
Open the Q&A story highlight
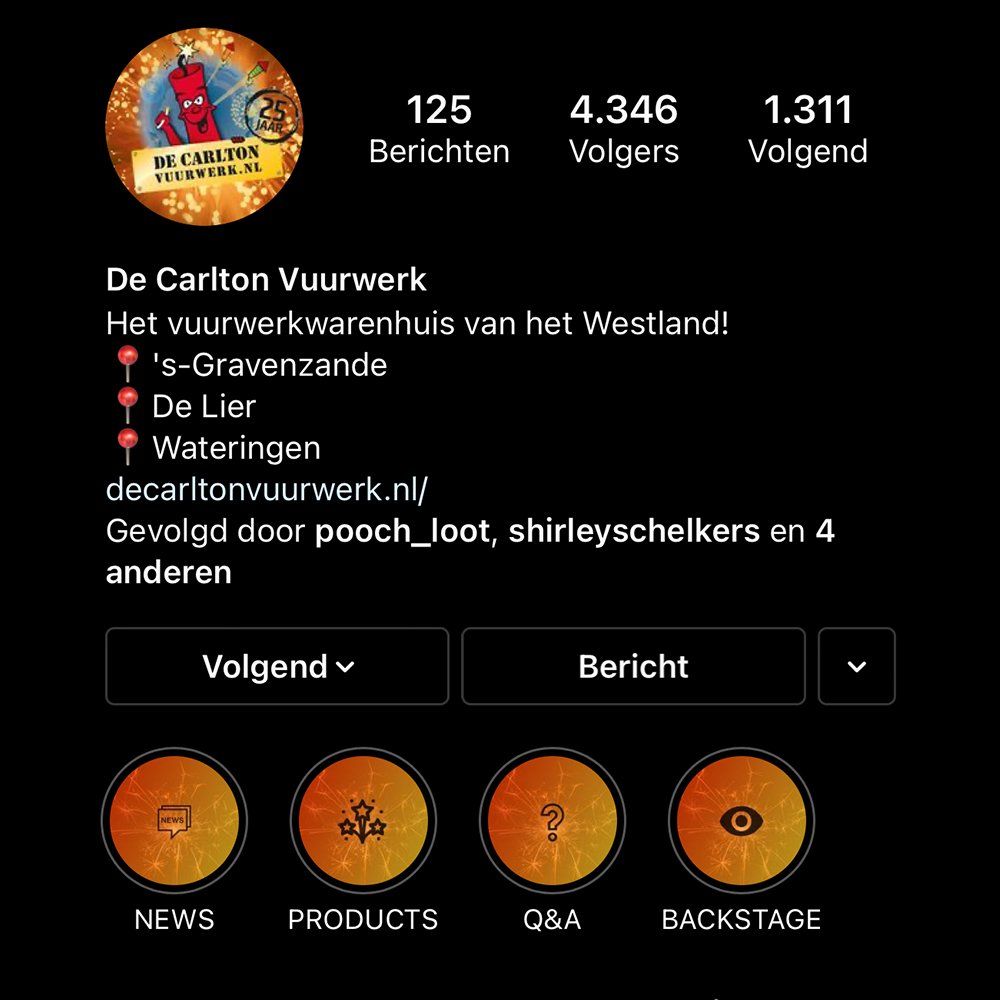pyautogui.click(x=552, y=822)
